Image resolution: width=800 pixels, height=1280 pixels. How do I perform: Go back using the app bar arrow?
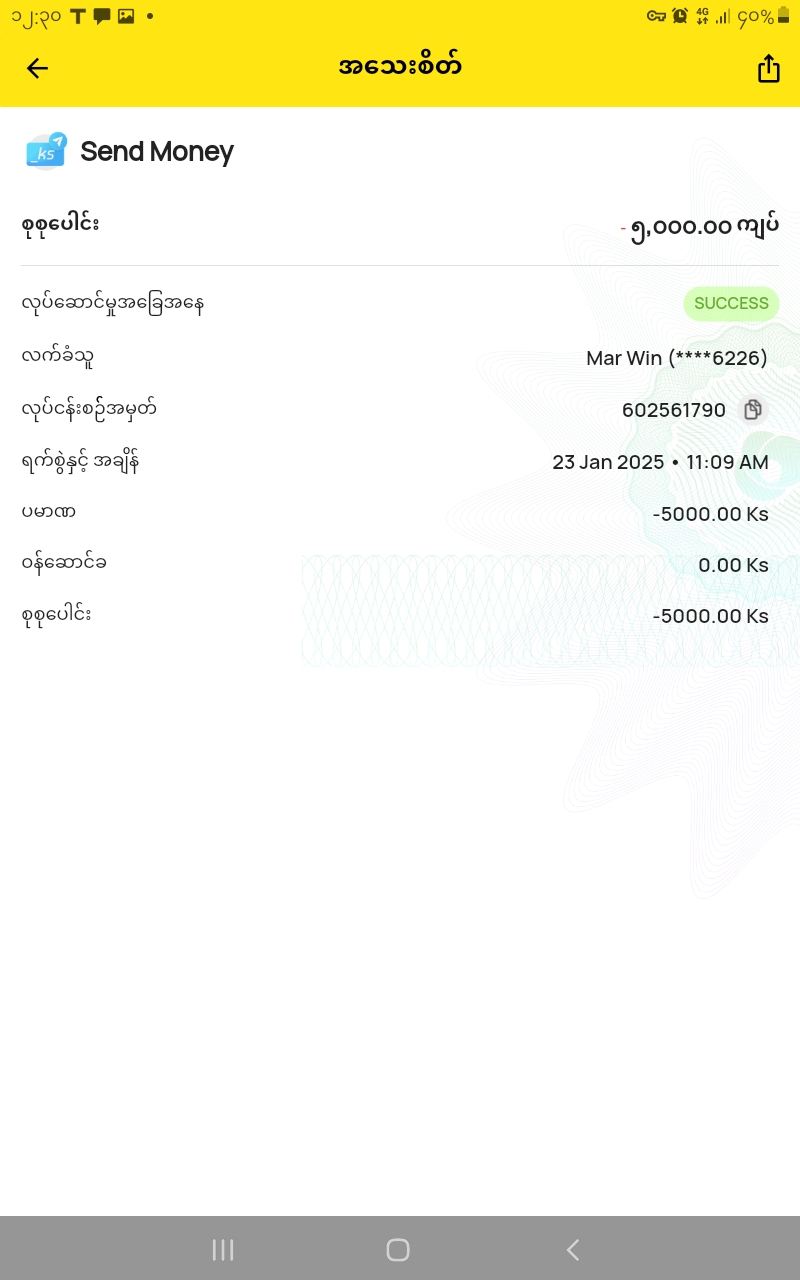click(x=37, y=68)
